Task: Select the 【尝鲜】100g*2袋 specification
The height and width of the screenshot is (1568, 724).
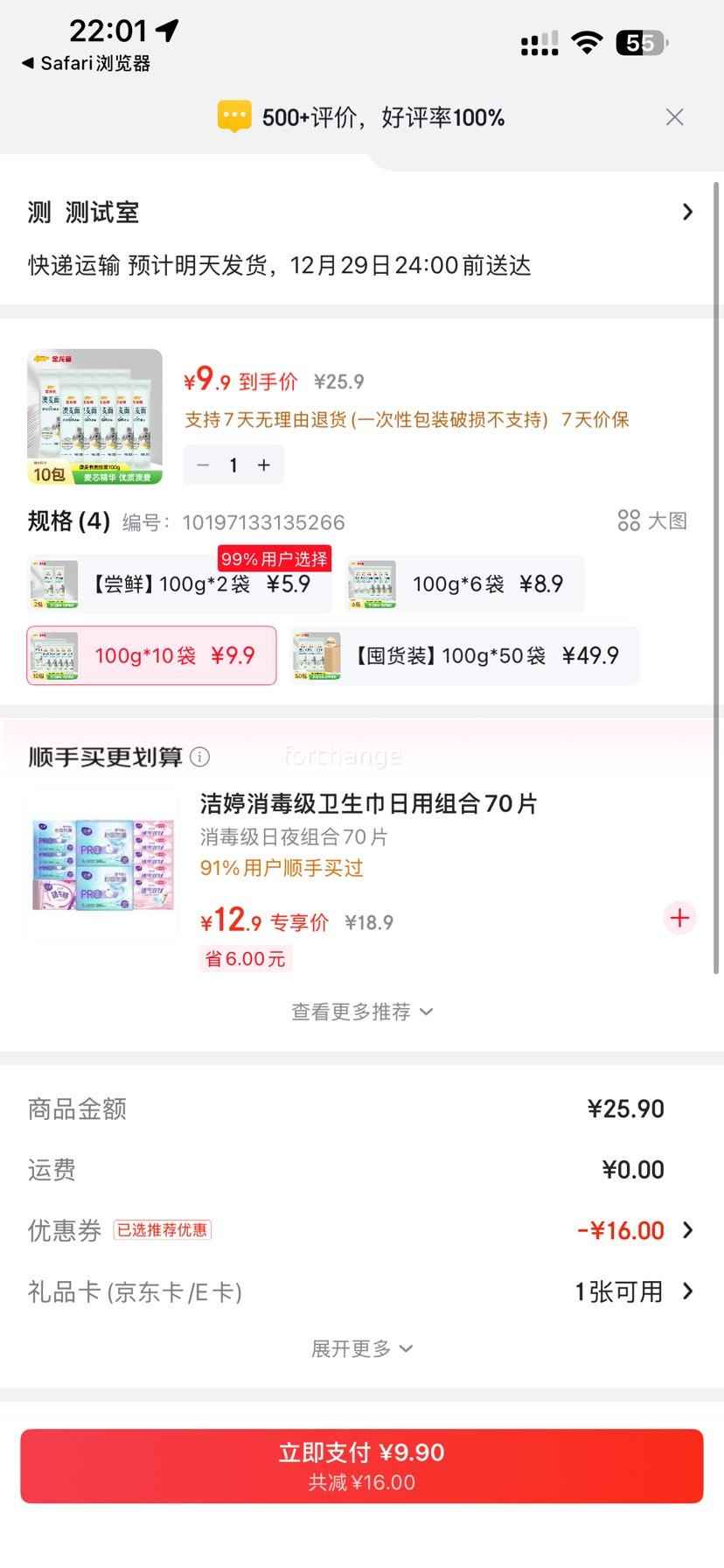Action: (184, 584)
